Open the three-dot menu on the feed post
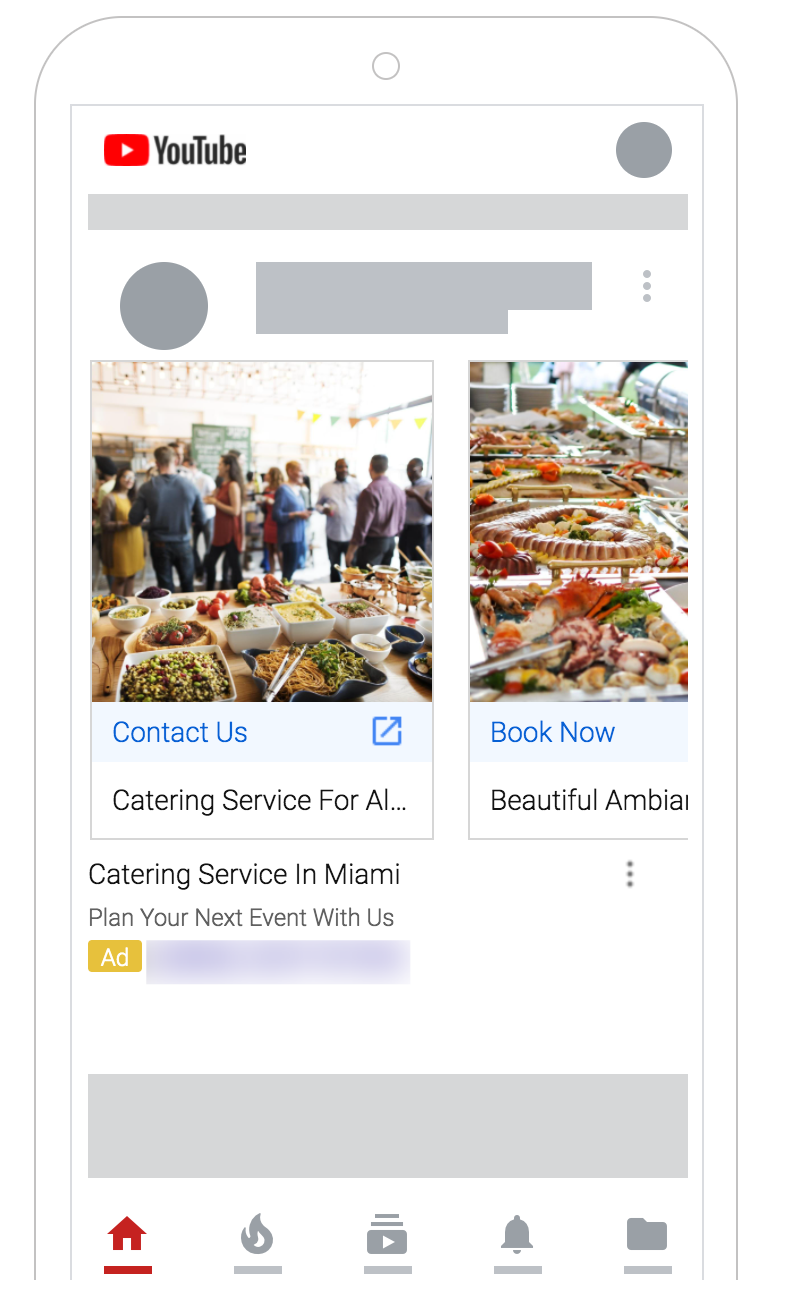786x1298 pixels. [646, 286]
